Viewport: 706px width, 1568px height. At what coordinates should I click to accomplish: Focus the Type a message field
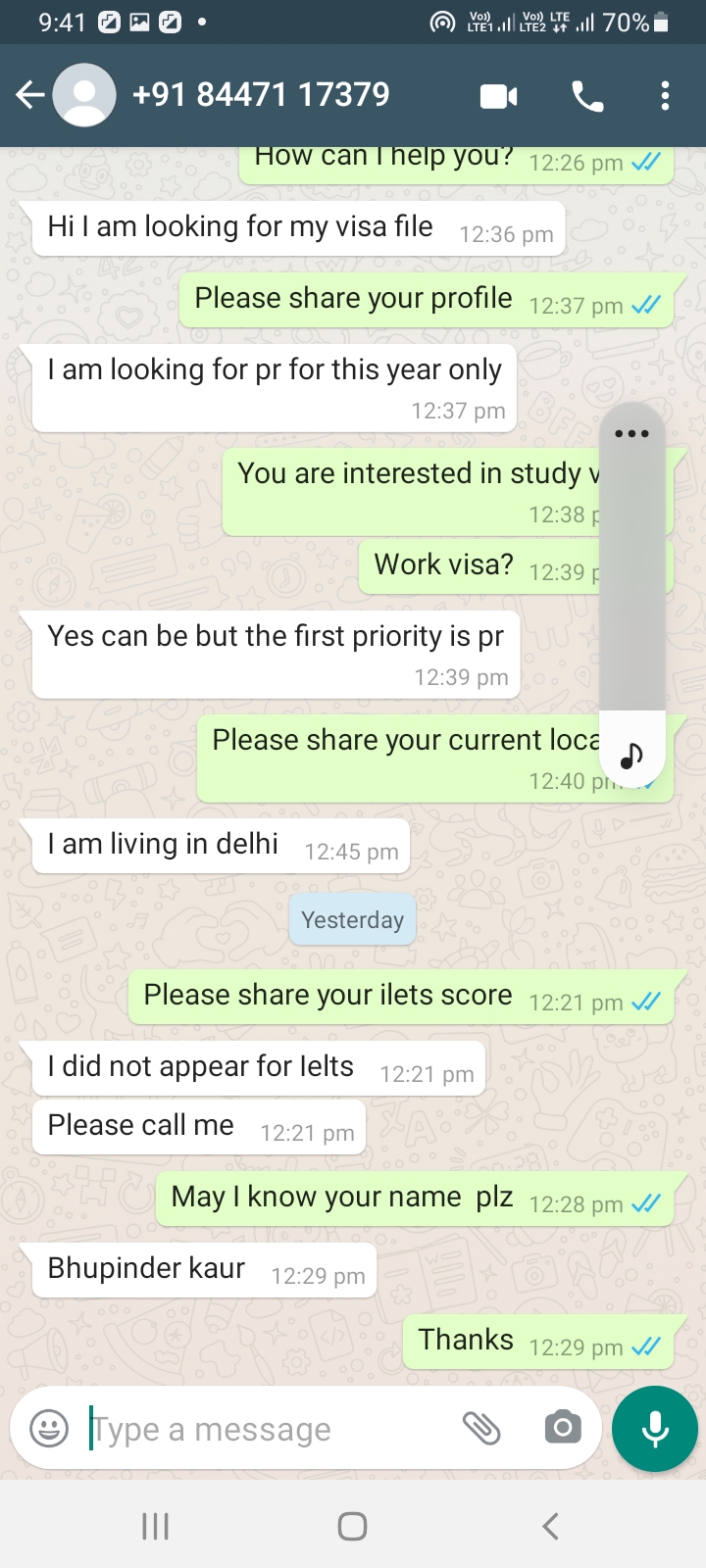tap(265, 1429)
